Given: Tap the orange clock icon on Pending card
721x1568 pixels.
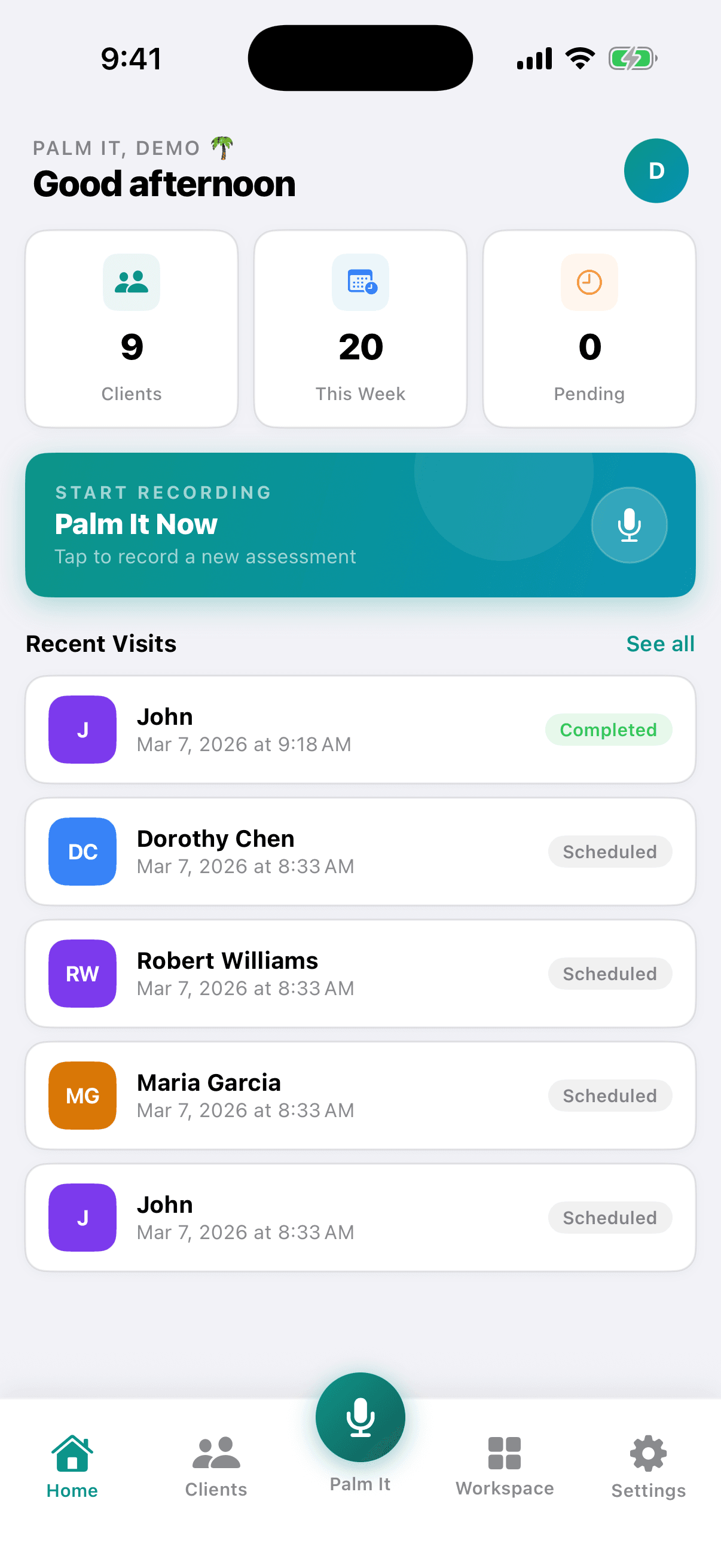Looking at the screenshot, I should click(588, 282).
